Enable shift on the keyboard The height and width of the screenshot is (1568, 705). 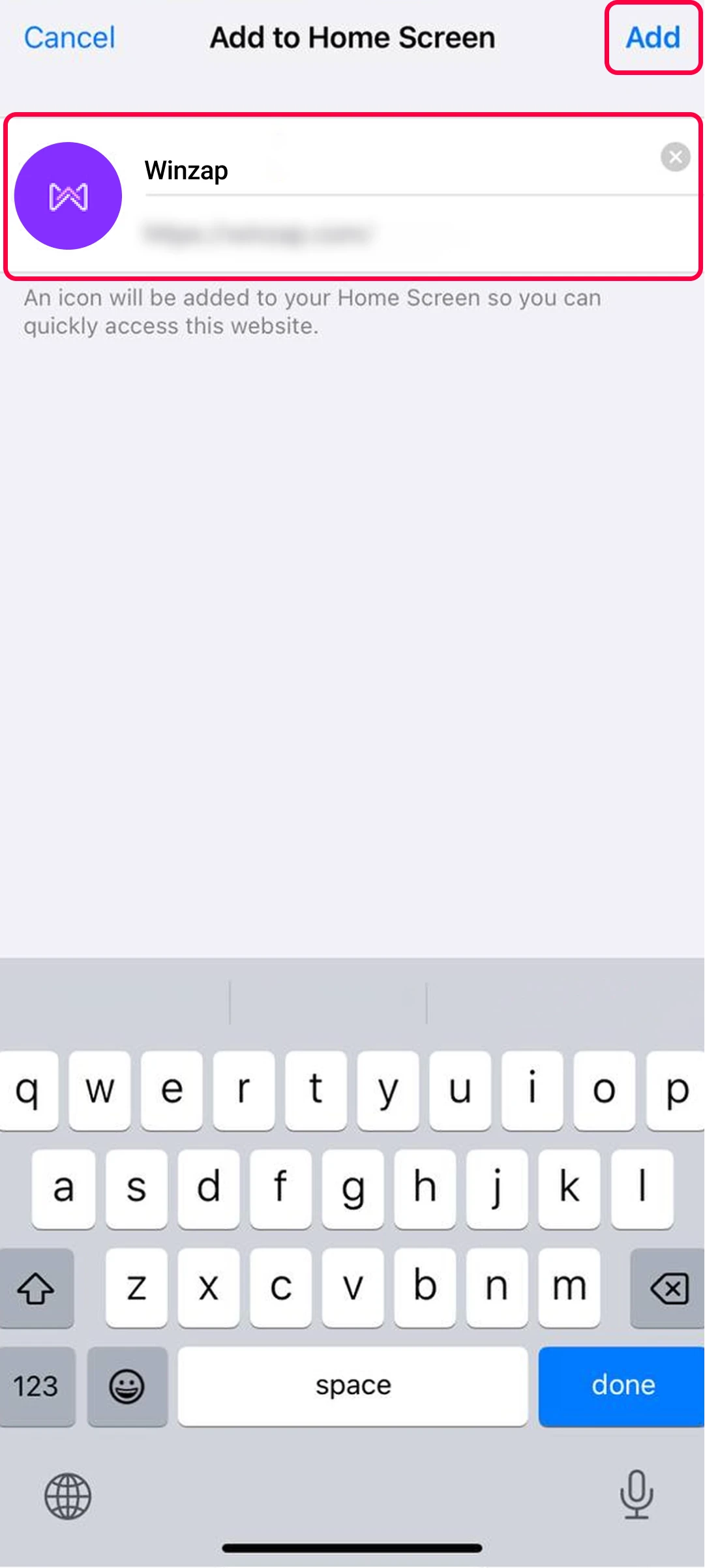point(36,1288)
